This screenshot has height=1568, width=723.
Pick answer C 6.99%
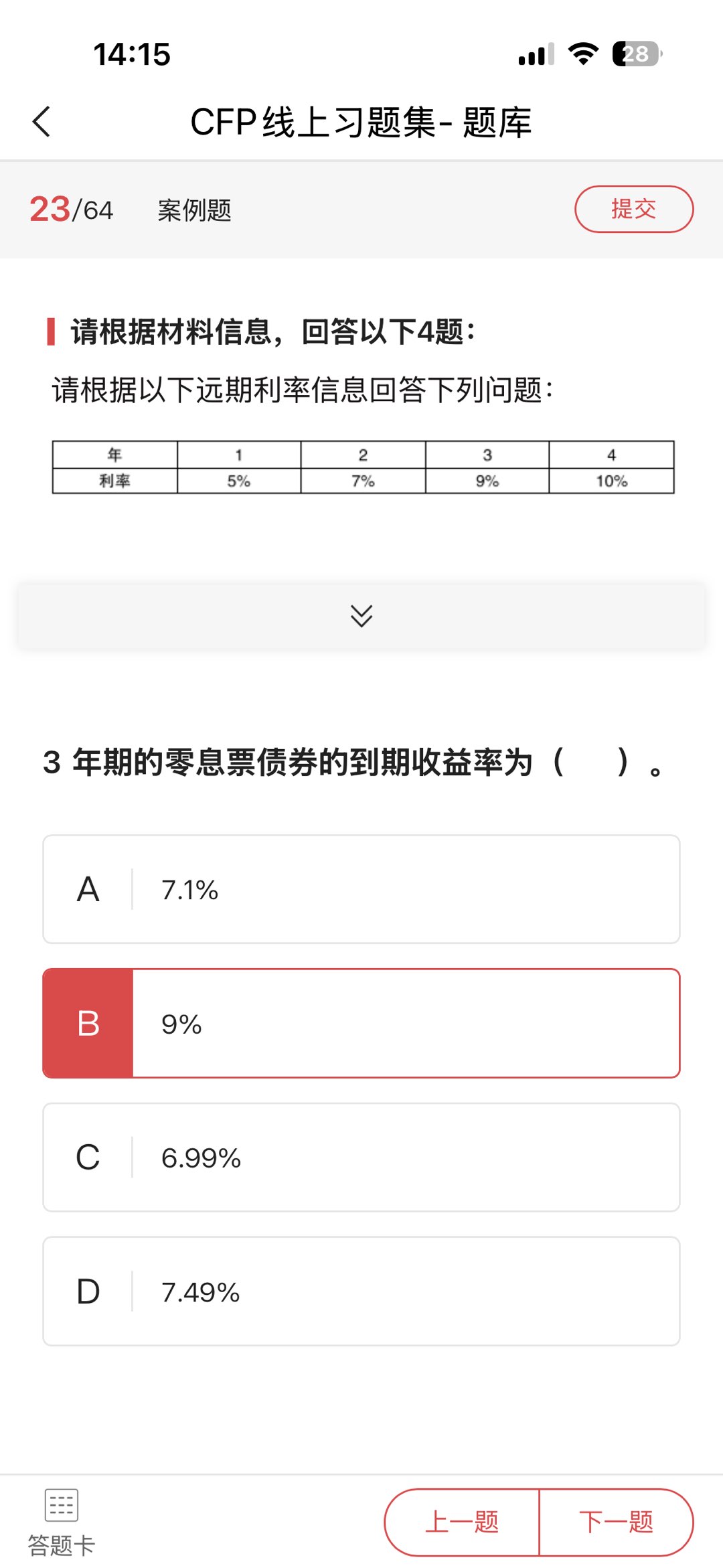point(361,1157)
